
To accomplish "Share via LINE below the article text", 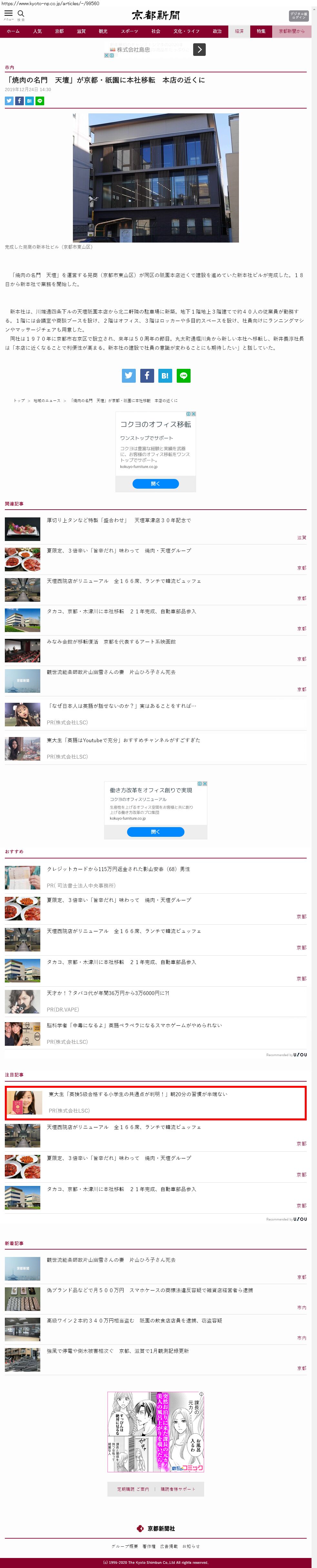I will tap(183, 376).
